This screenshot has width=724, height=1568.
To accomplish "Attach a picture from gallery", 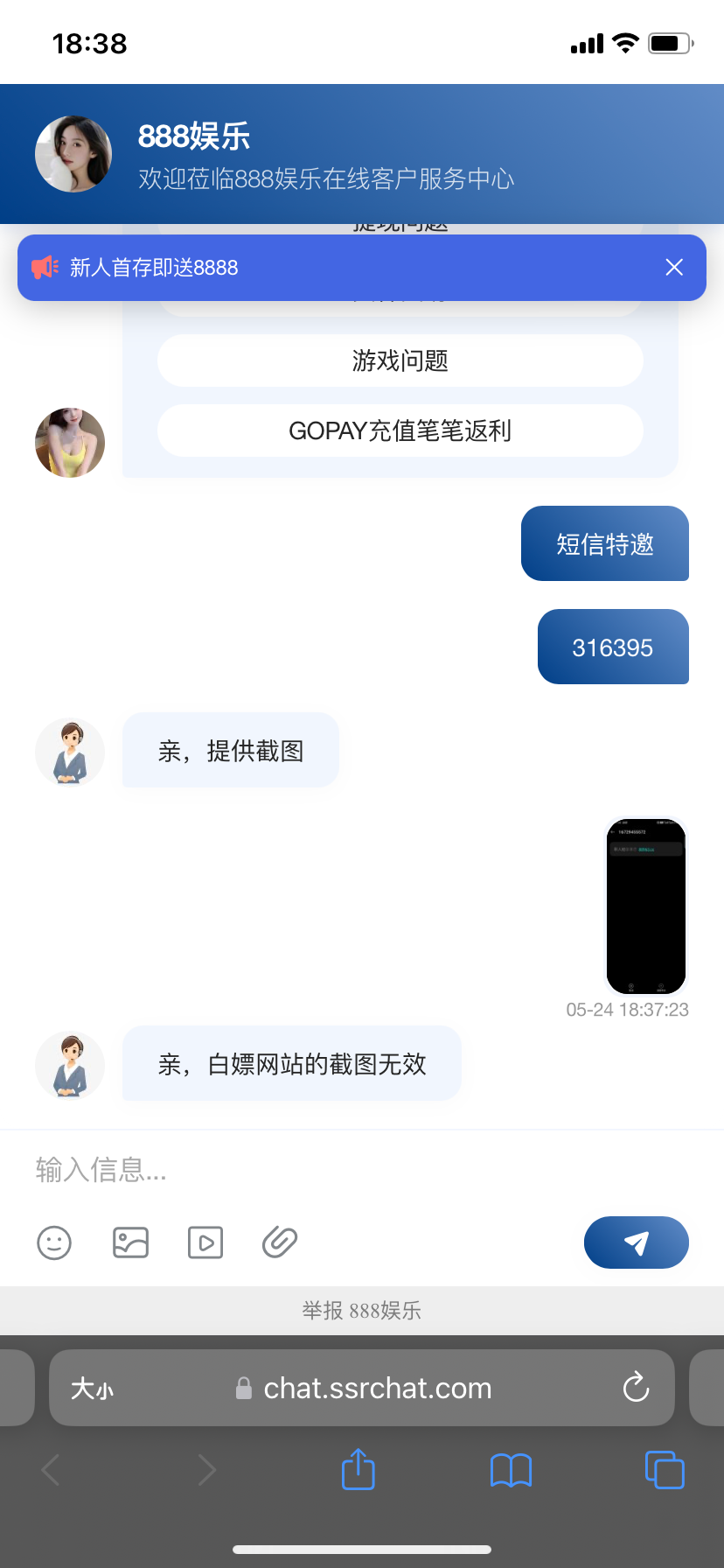I will click(x=130, y=1242).
